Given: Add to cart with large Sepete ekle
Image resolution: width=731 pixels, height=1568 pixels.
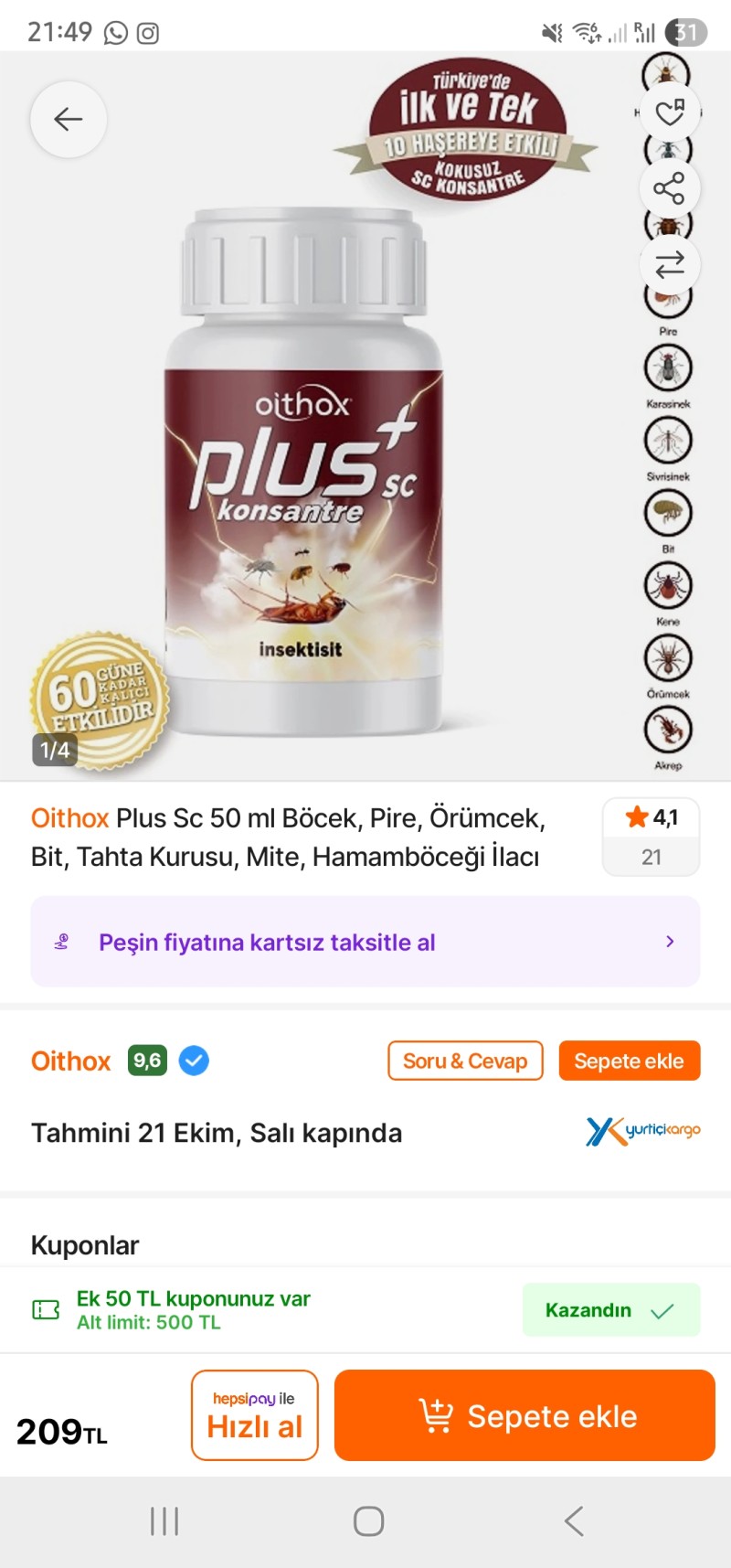Looking at the screenshot, I should pos(524,1415).
